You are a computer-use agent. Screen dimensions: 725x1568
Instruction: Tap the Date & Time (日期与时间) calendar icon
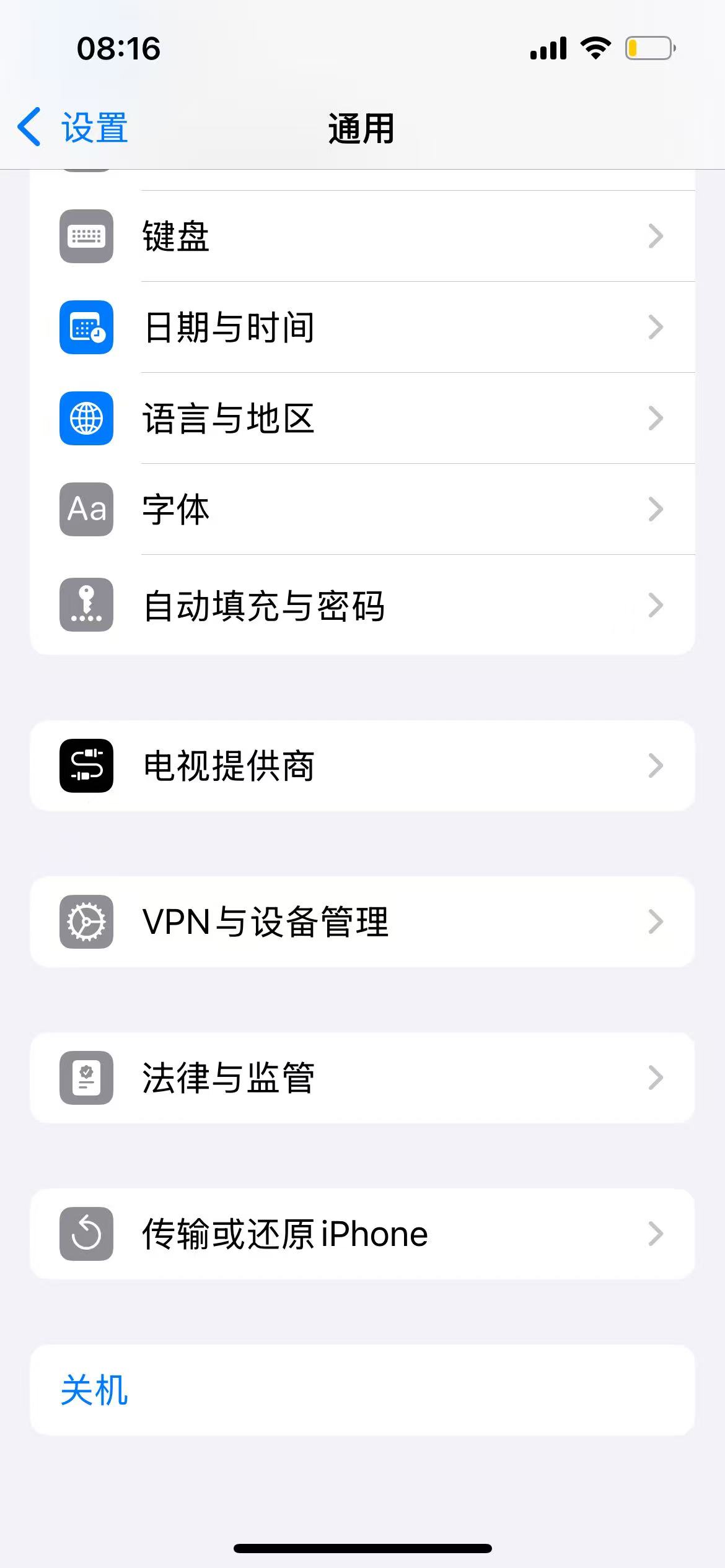(x=86, y=327)
